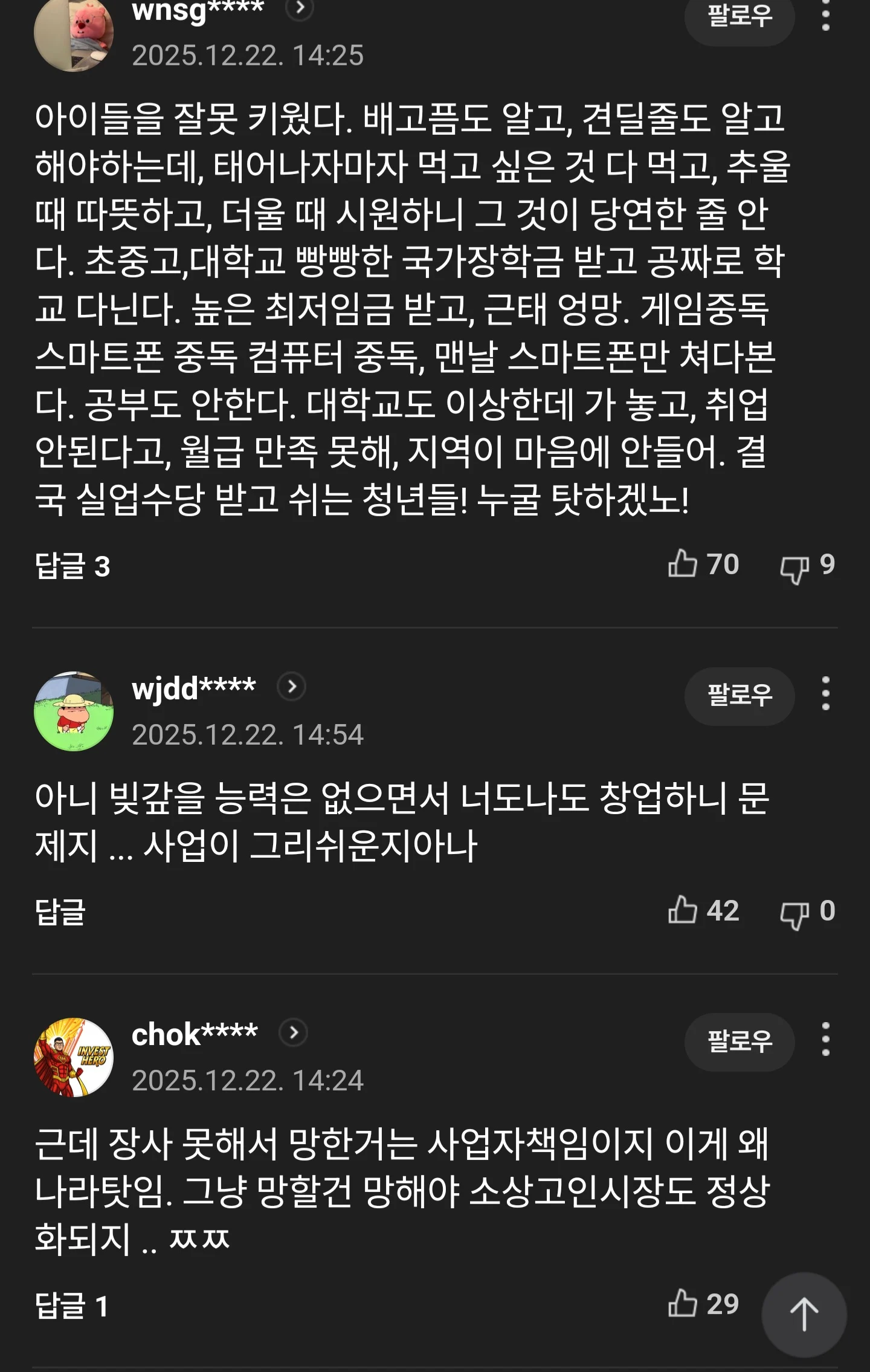This screenshot has width=870, height=1372.
Task: Open wnsg**** profile via the chevron
Action: [x=299, y=8]
